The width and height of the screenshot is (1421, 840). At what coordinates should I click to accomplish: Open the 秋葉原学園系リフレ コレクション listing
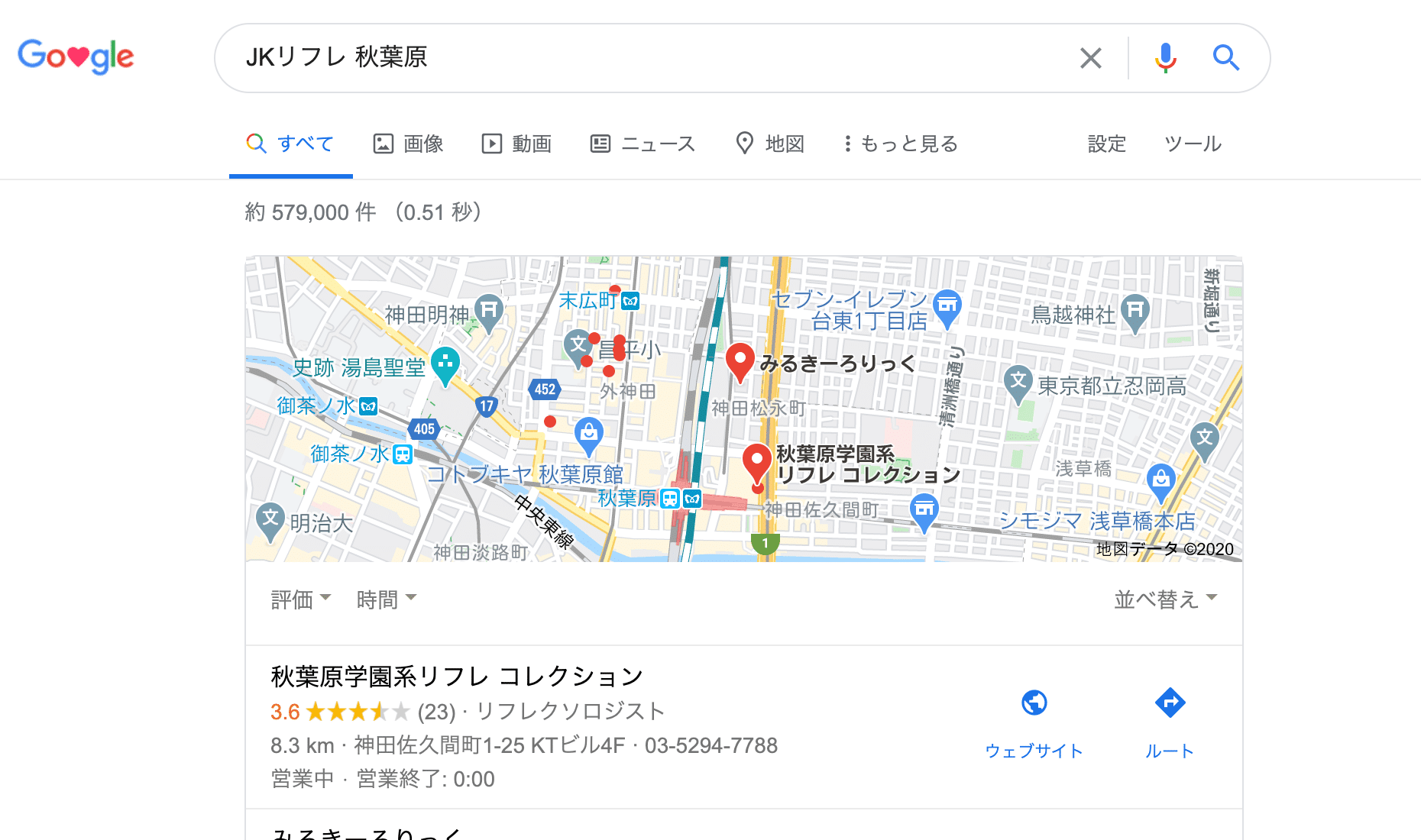click(x=456, y=677)
